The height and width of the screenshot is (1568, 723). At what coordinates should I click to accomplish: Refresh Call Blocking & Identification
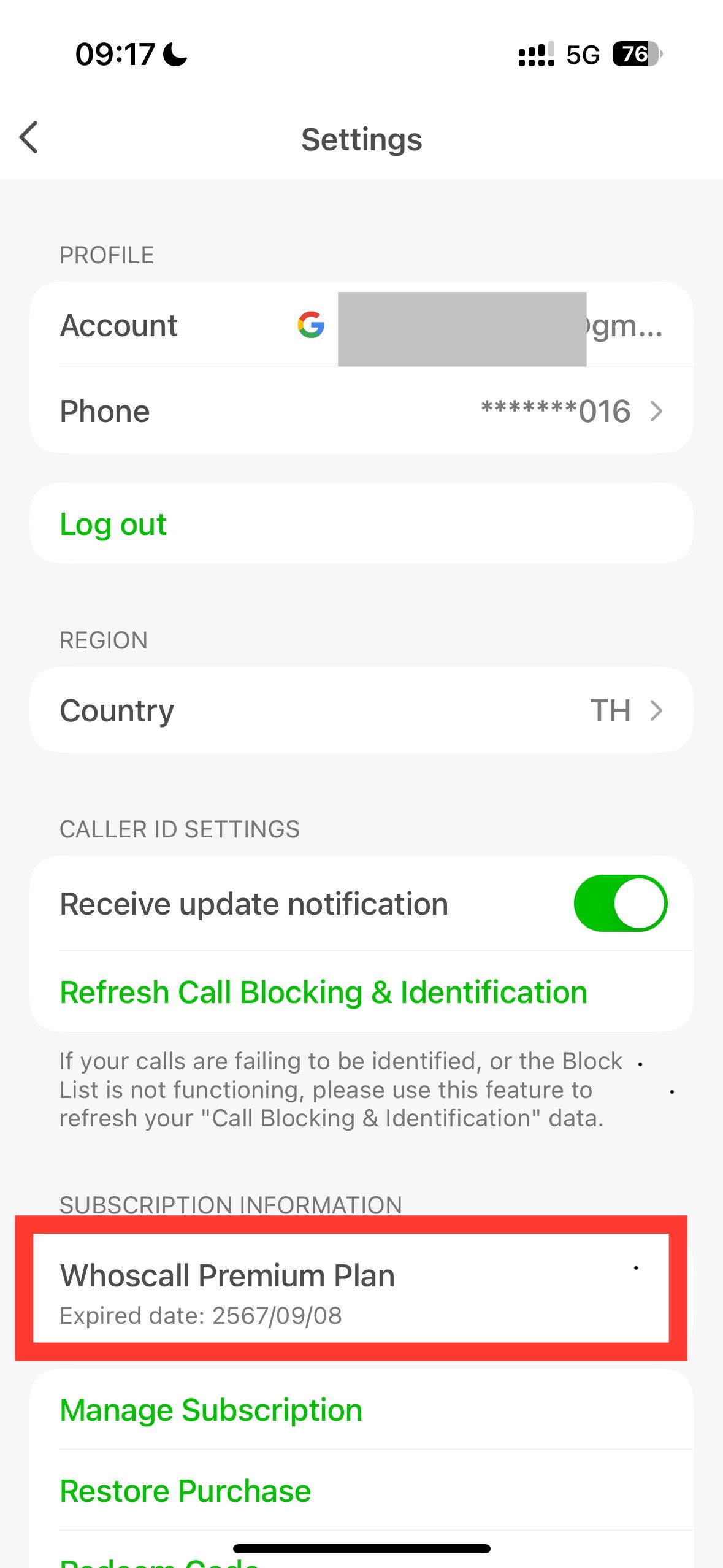point(323,991)
